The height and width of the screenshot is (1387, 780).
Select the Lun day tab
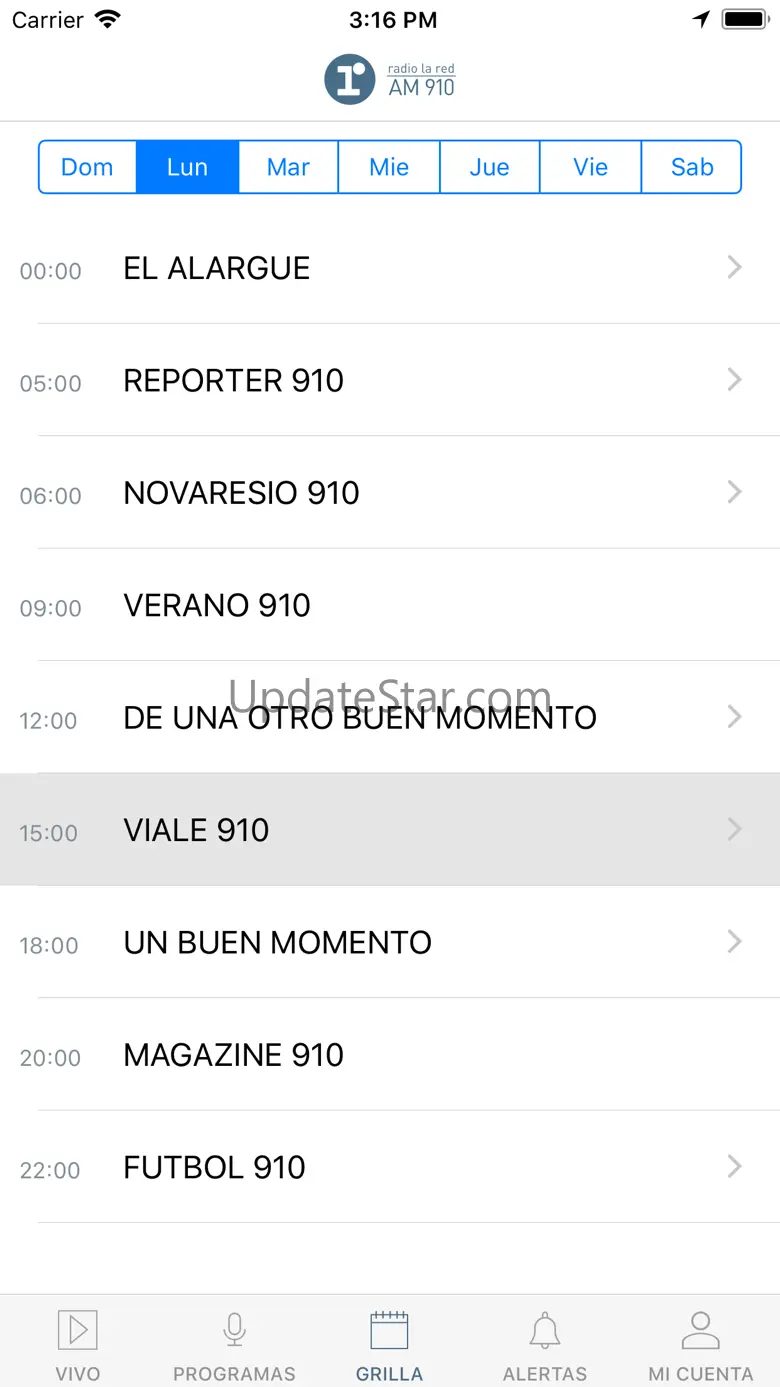188,167
